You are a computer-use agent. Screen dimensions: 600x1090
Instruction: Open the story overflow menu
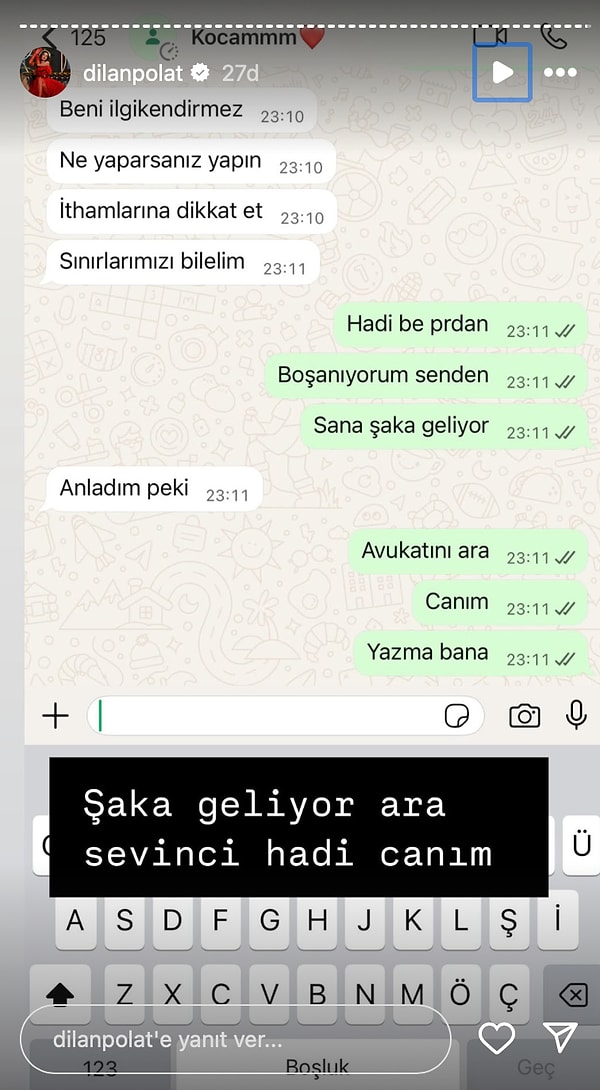click(560, 73)
